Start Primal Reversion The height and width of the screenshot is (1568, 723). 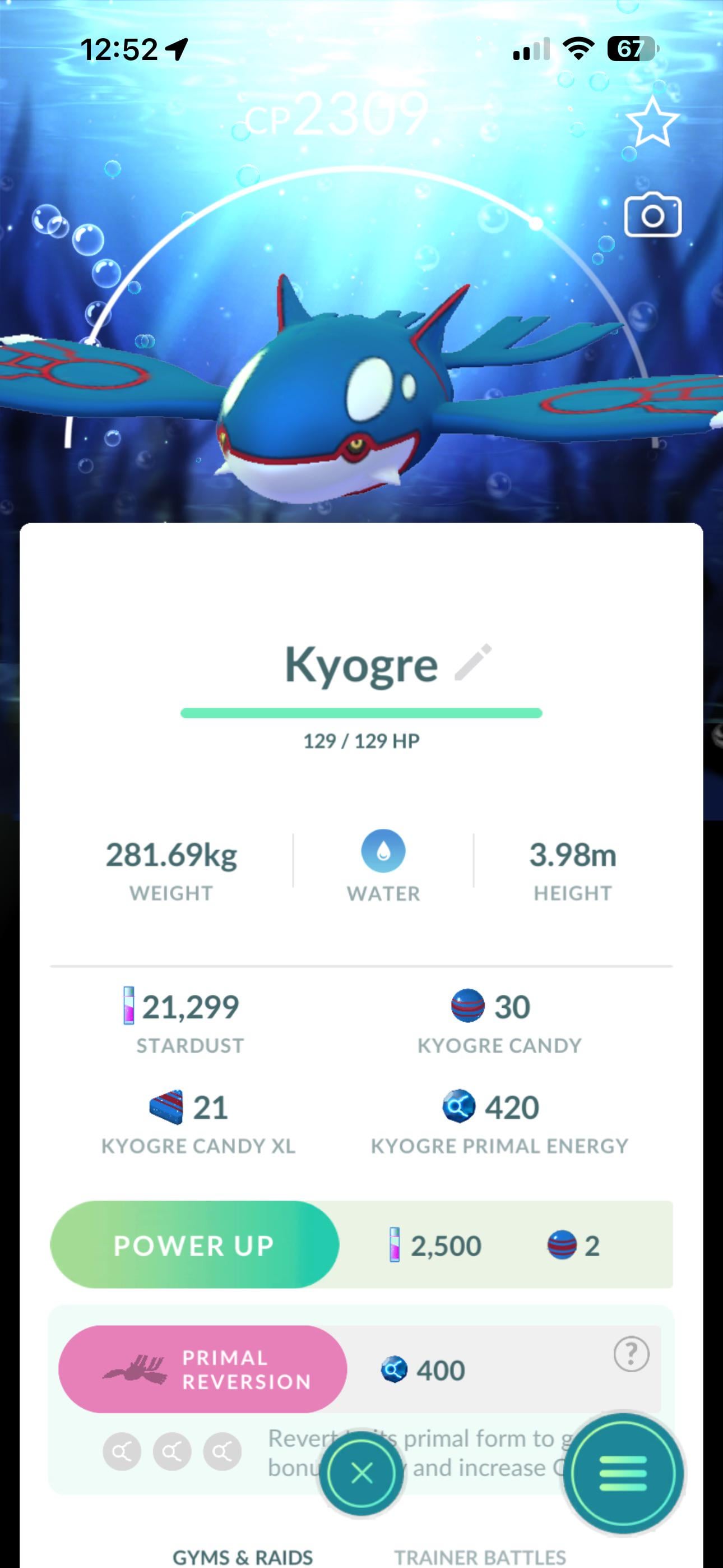point(203,1369)
